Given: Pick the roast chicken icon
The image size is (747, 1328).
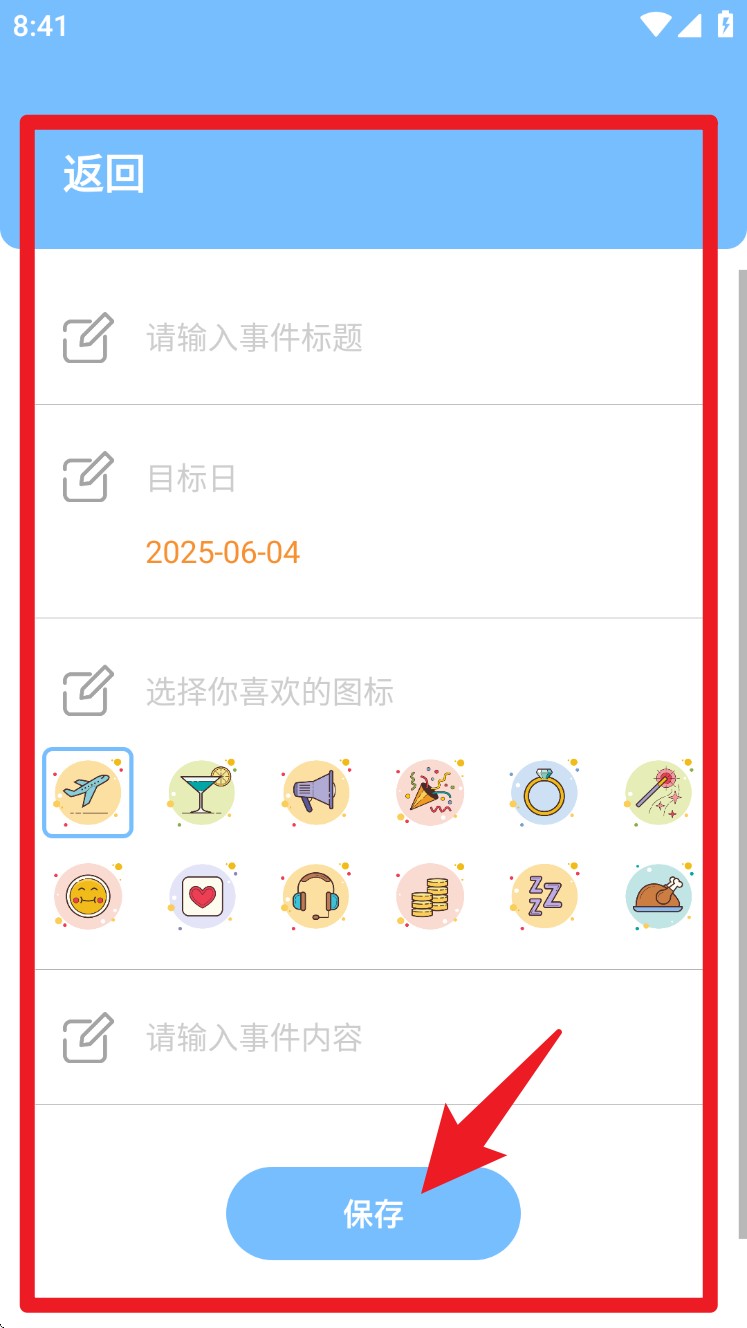Looking at the screenshot, I should tap(658, 896).
